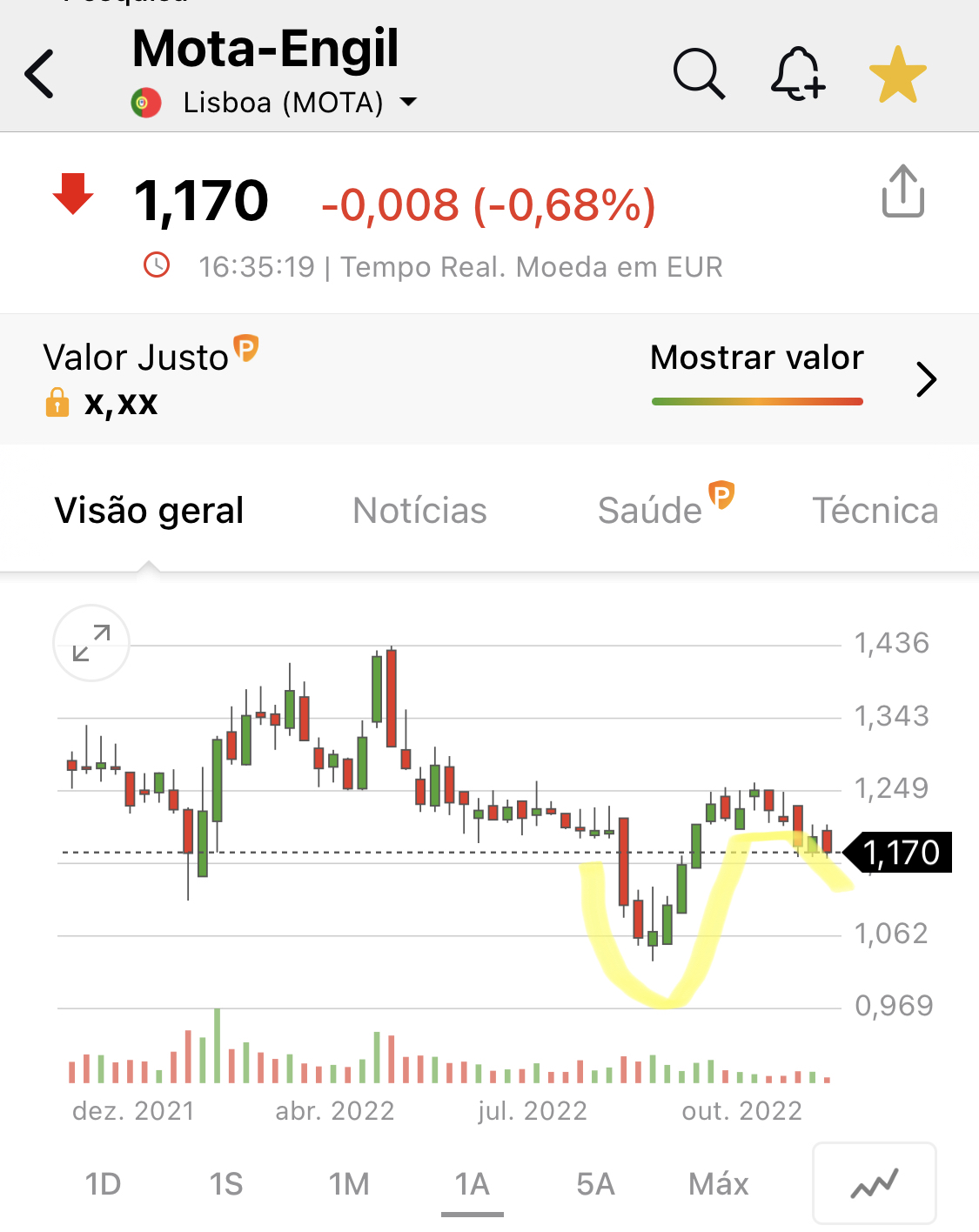This screenshot has width=979, height=1232.
Task: Expand the chart to full screen
Action: (x=91, y=643)
